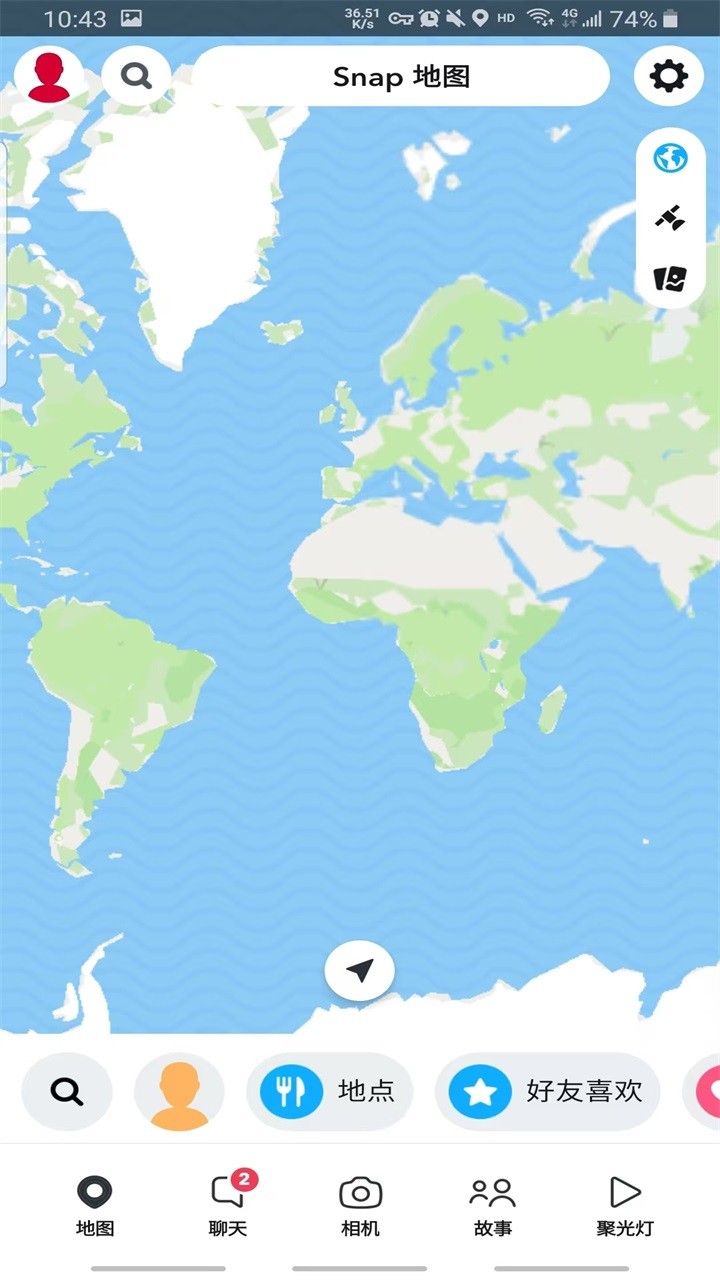The height and width of the screenshot is (1280, 720).
Task: Tap the location arrow to recenter map
Action: point(359,968)
